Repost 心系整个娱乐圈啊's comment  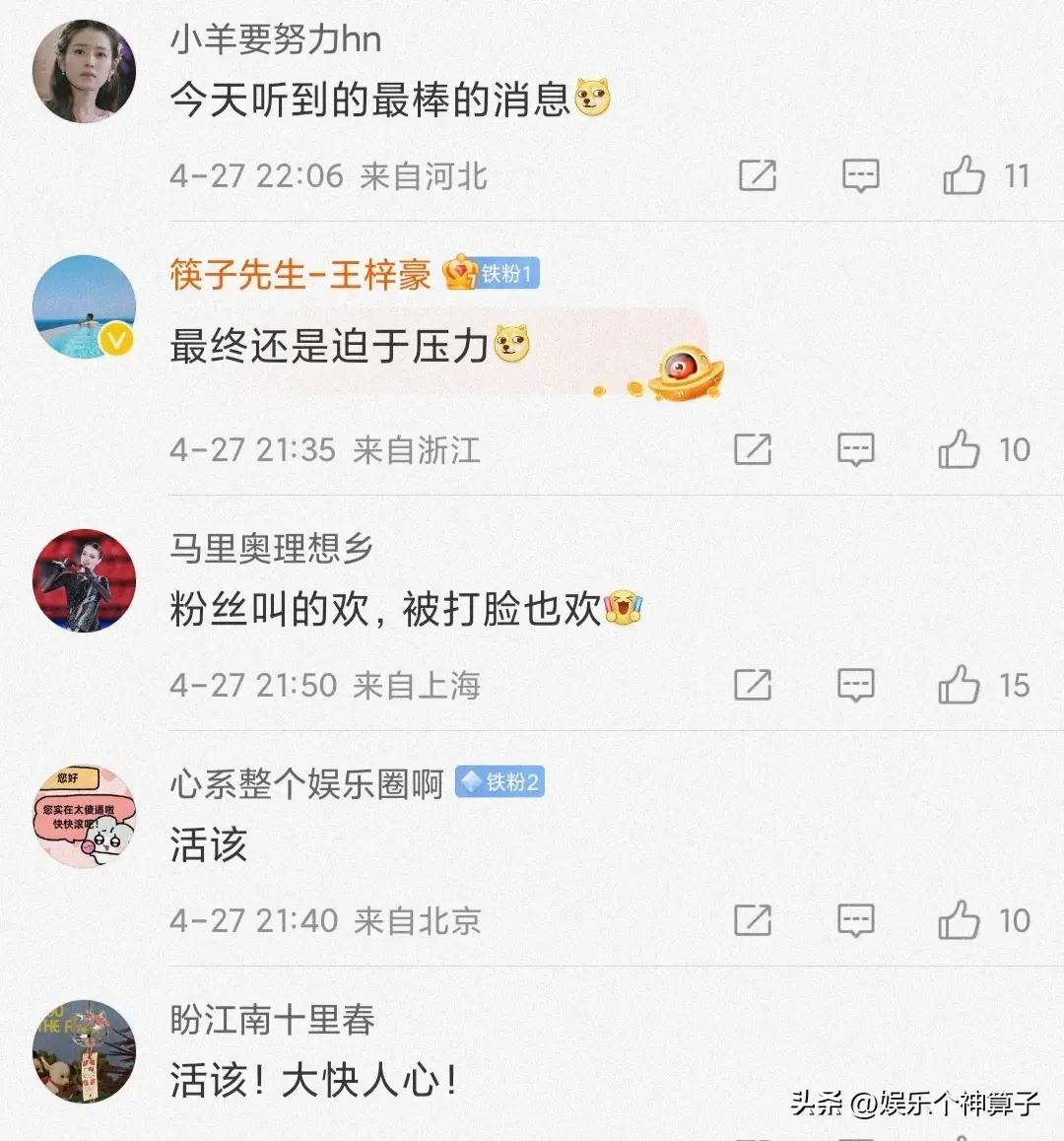click(753, 920)
